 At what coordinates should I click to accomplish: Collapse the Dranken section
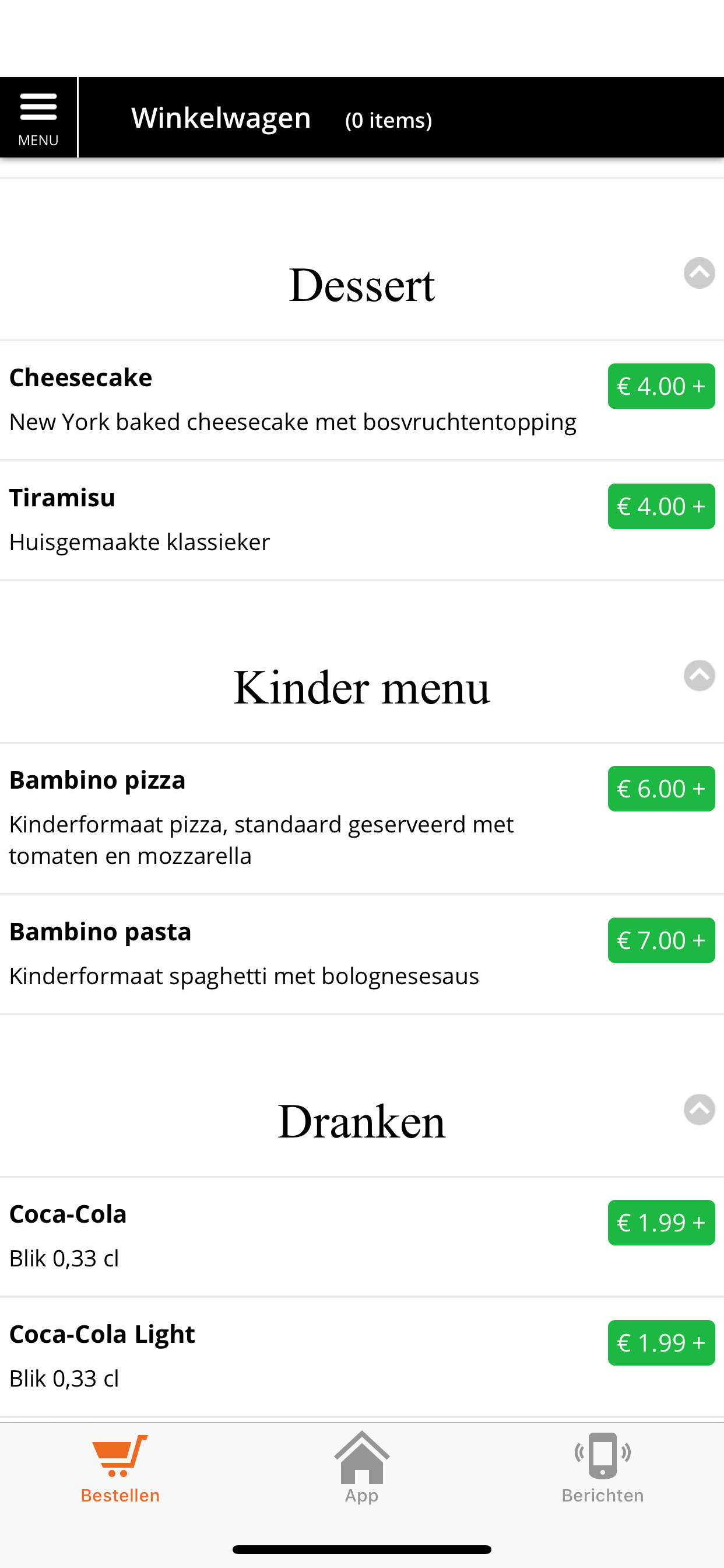(x=699, y=1109)
